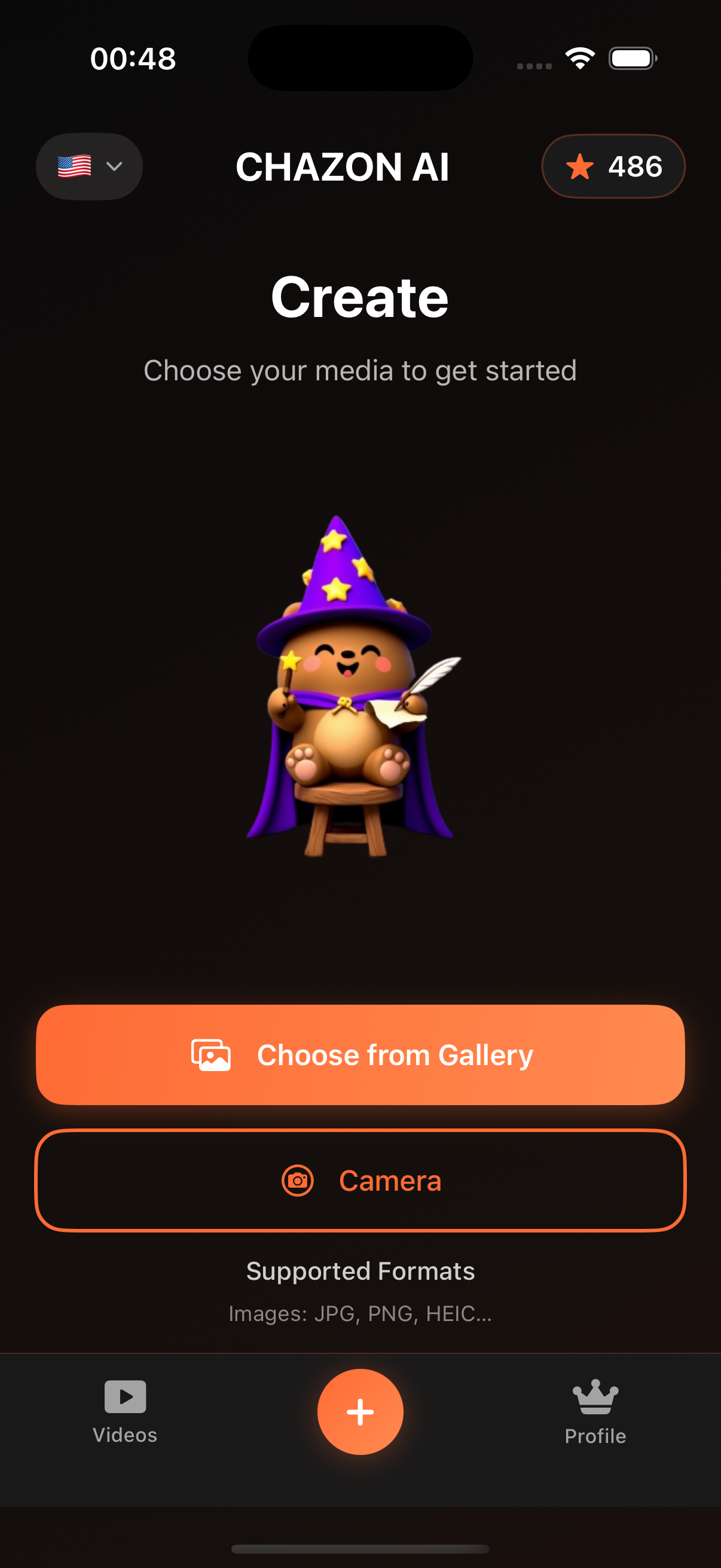This screenshot has width=721, height=1568.
Task: Tap the battery indicator in the status bar
Action: tap(631, 57)
